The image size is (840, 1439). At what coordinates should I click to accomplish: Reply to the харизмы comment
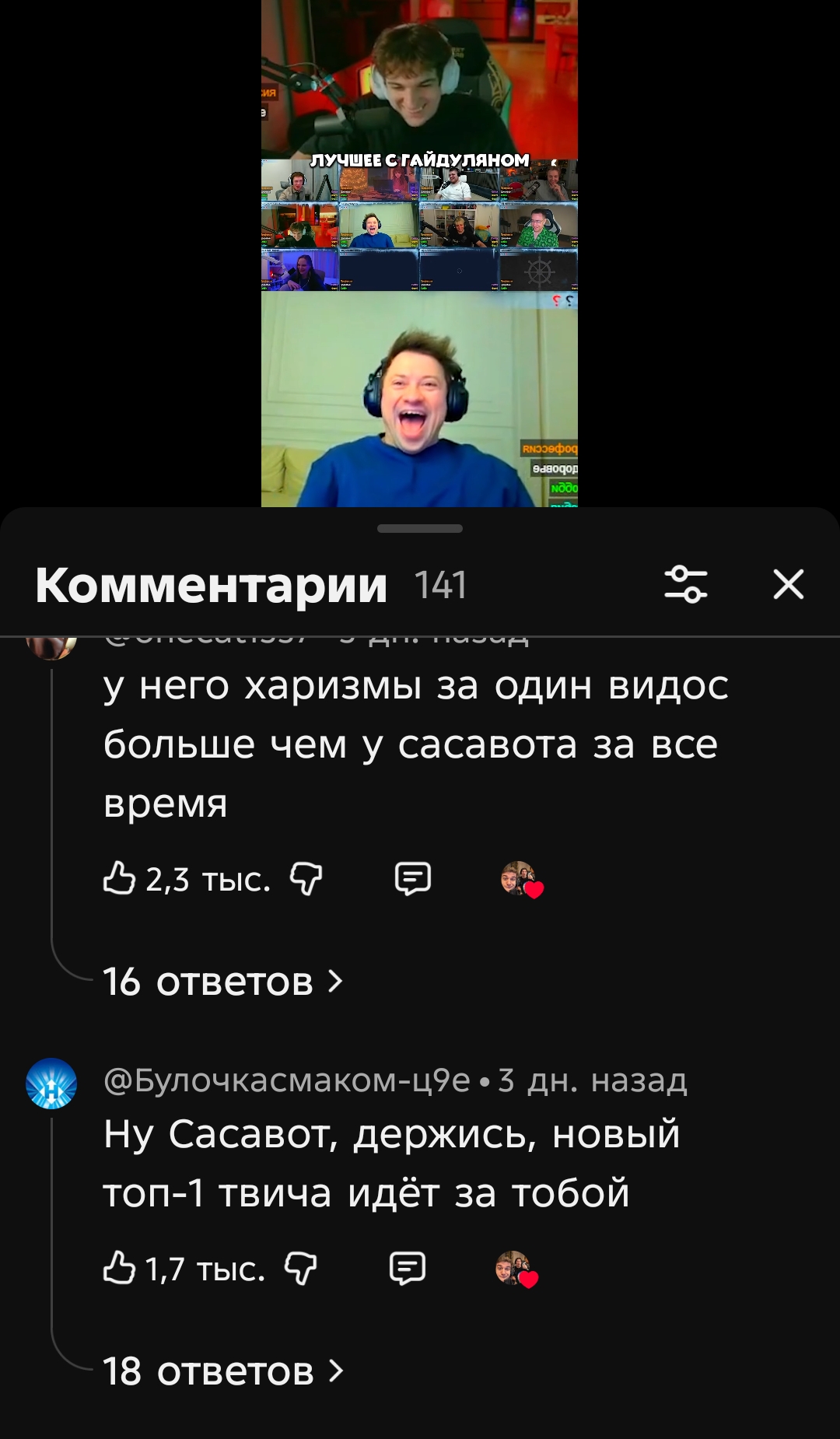click(412, 879)
